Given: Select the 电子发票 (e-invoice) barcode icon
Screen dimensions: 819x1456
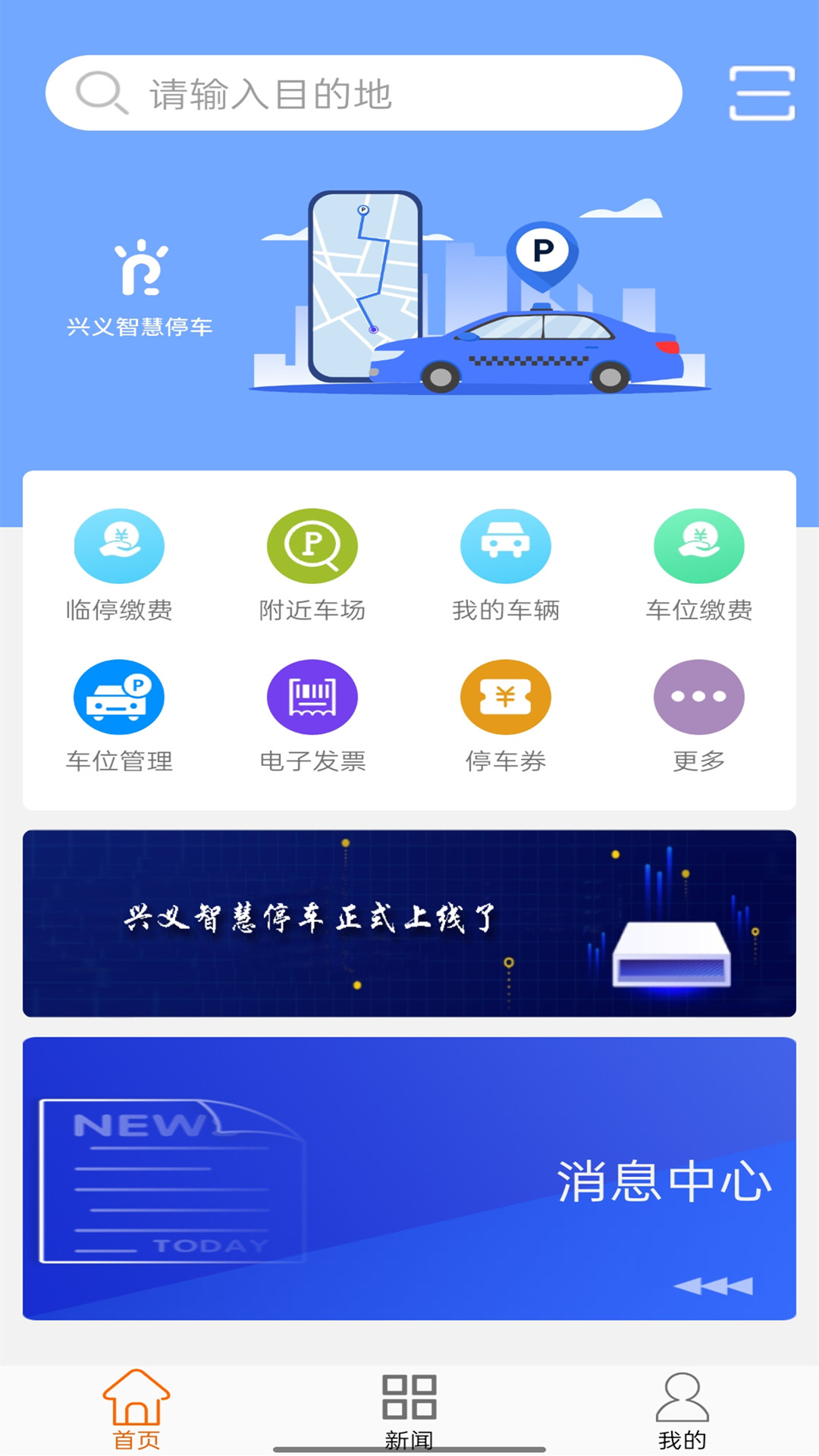Looking at the screenshot, I should click(311, 696).
